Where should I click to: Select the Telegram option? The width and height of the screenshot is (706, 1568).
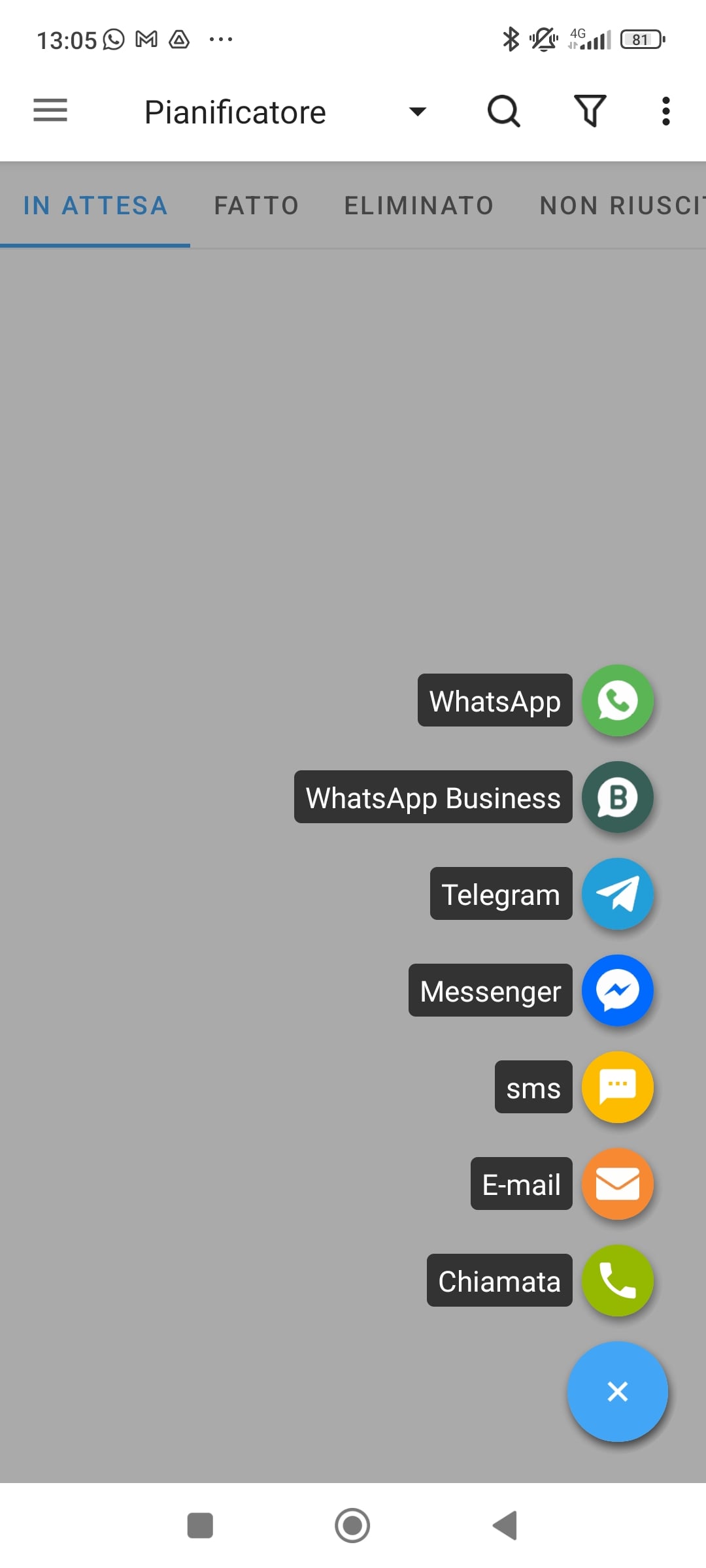(617, 894)
